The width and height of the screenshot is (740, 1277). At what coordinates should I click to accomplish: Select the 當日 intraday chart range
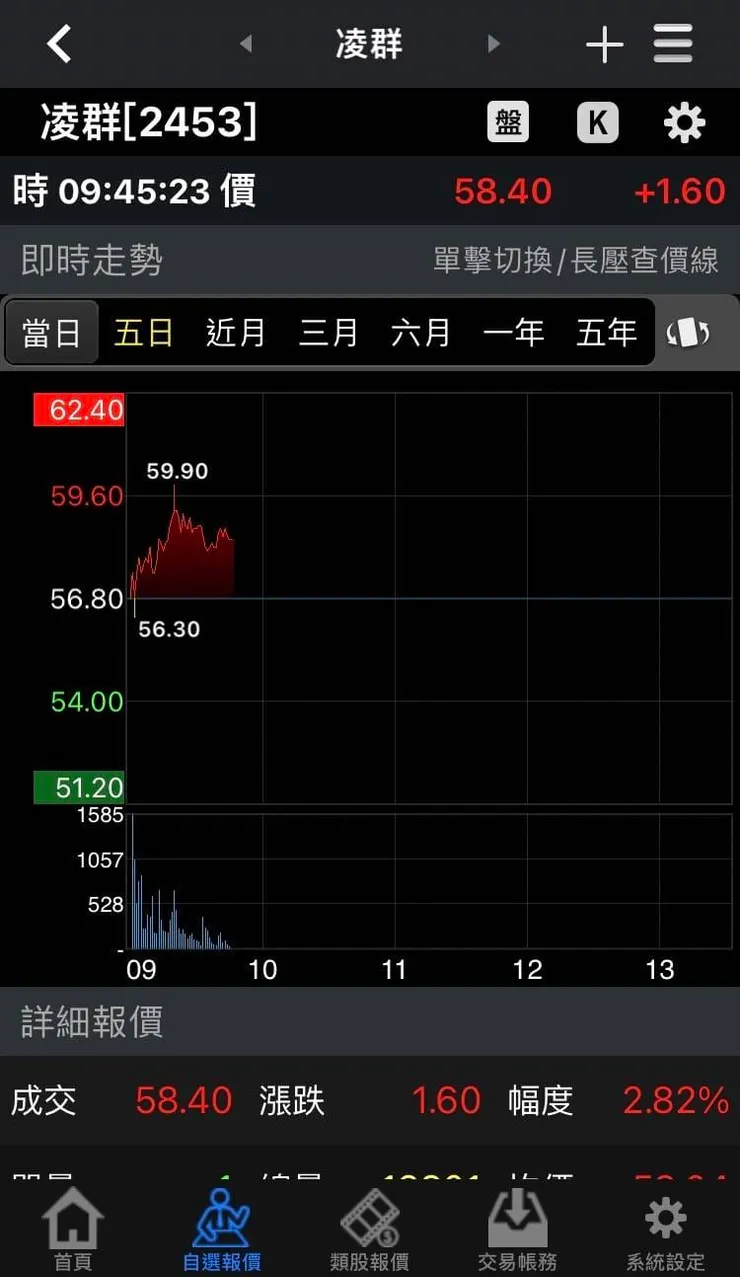[x=51, y=332]
